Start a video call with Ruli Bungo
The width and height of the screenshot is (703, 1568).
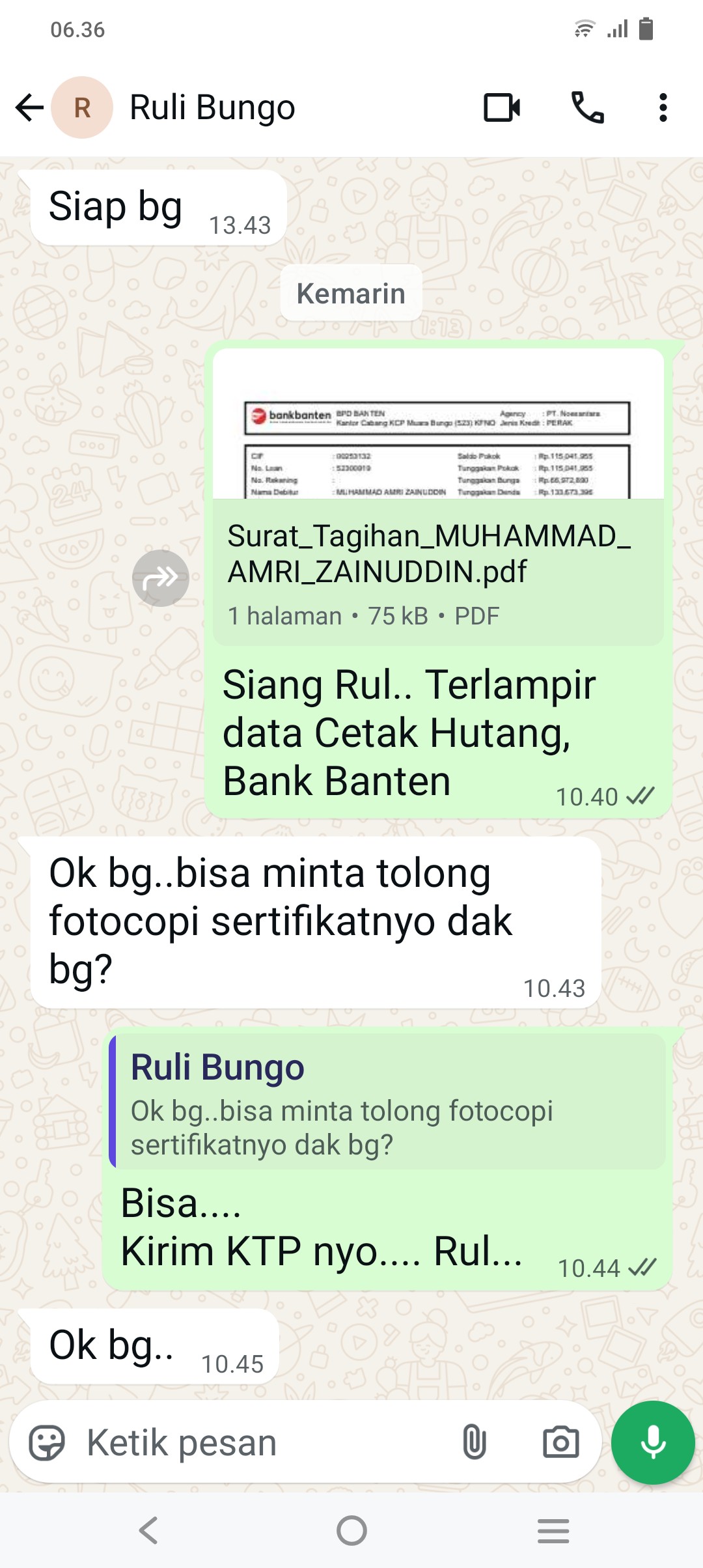pos(502,107)
